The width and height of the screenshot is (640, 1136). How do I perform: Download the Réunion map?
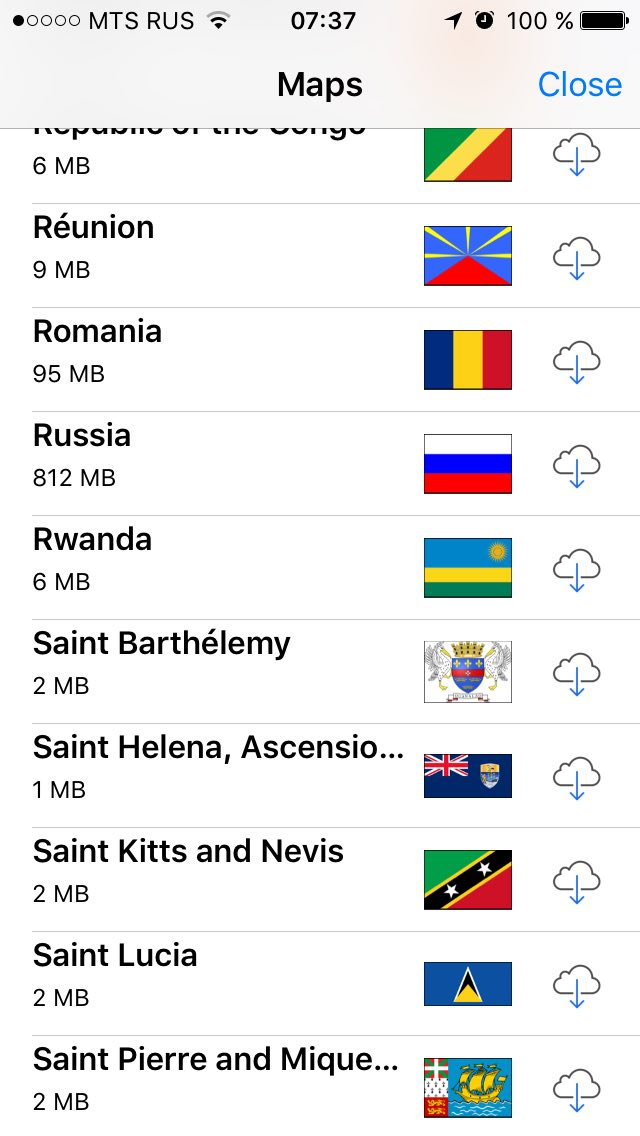pyautogui.click(x=576, y=259)
